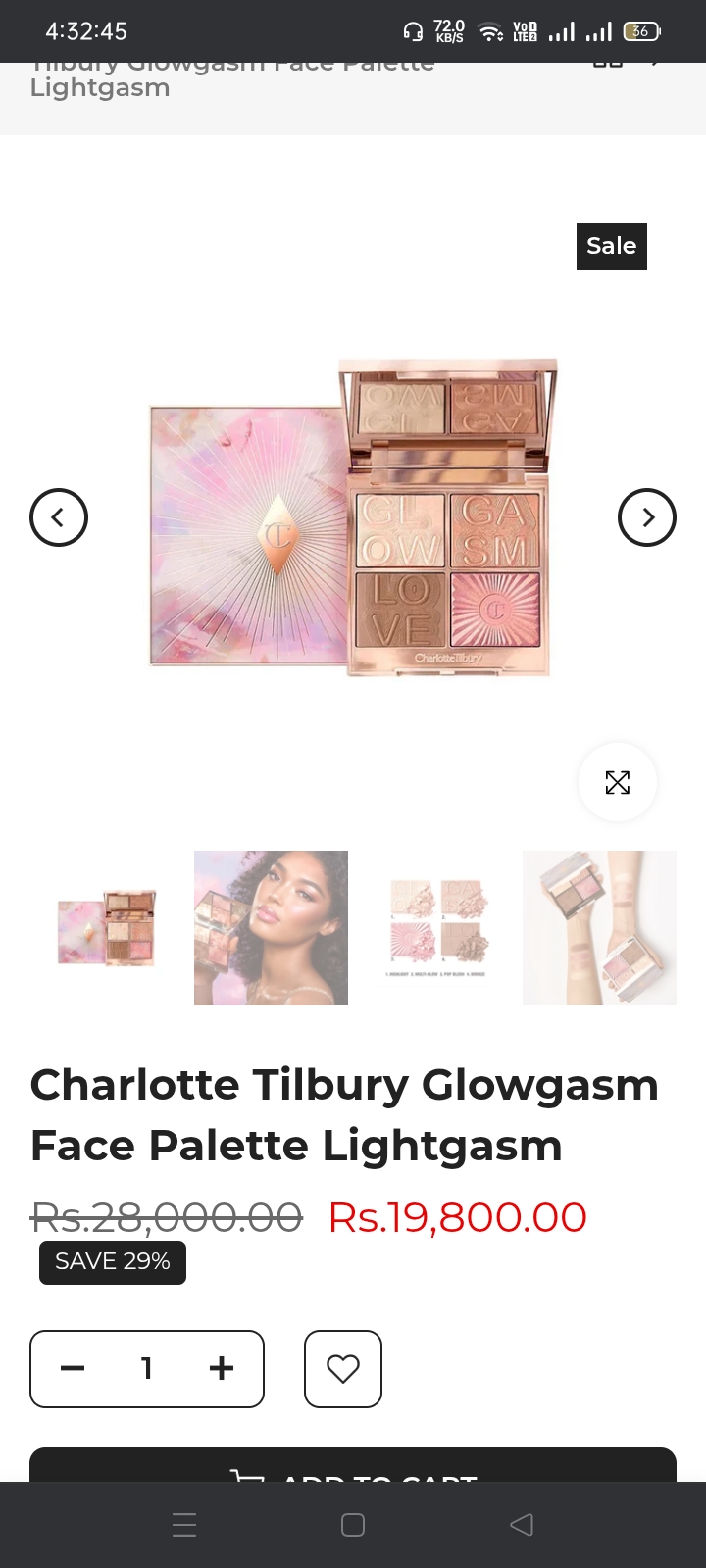Show the next product image

click(x=647, y=517)
